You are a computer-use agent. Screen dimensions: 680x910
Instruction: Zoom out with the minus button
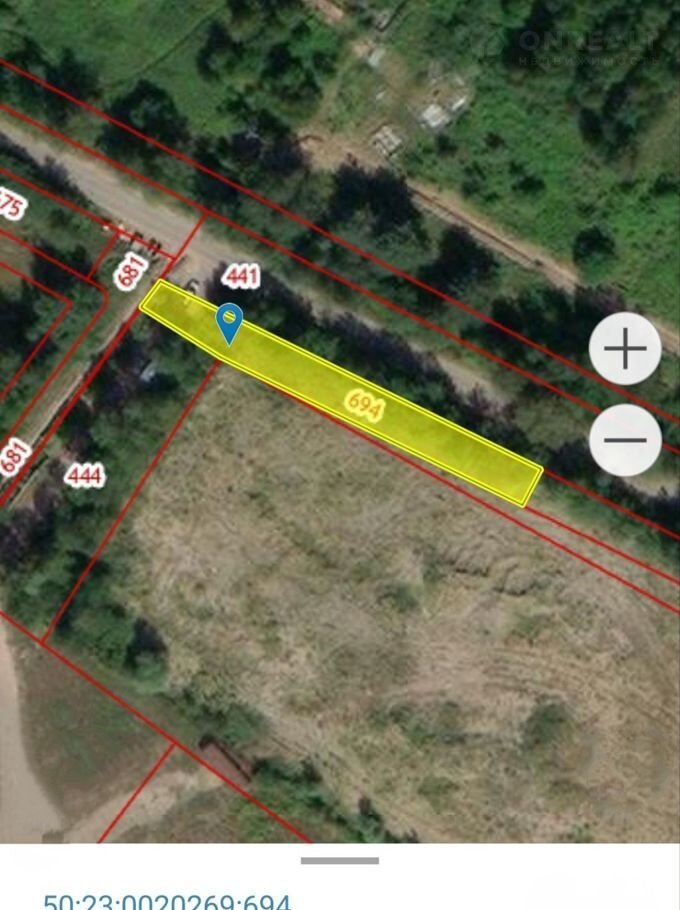tap(625, 439)
